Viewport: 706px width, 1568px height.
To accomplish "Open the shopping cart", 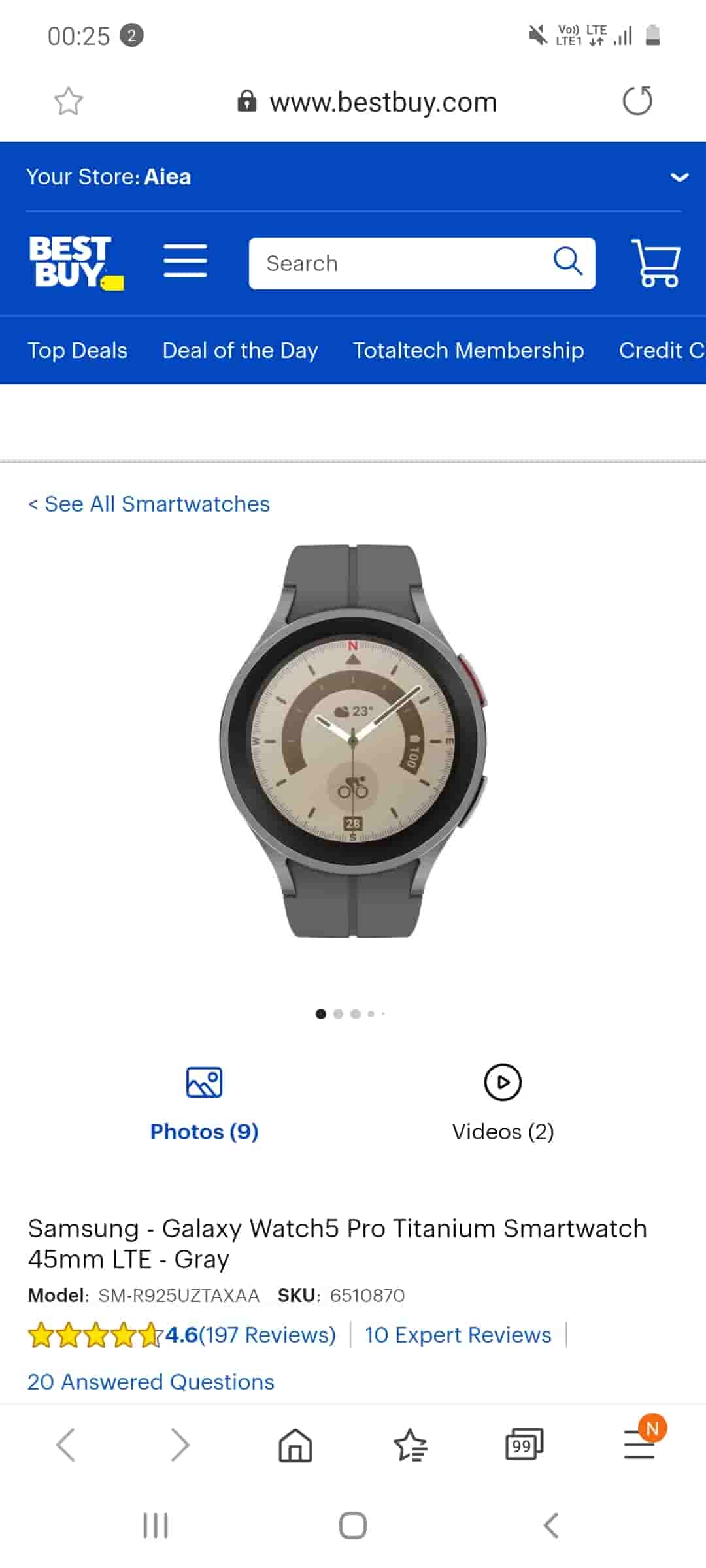I will 656,263.
